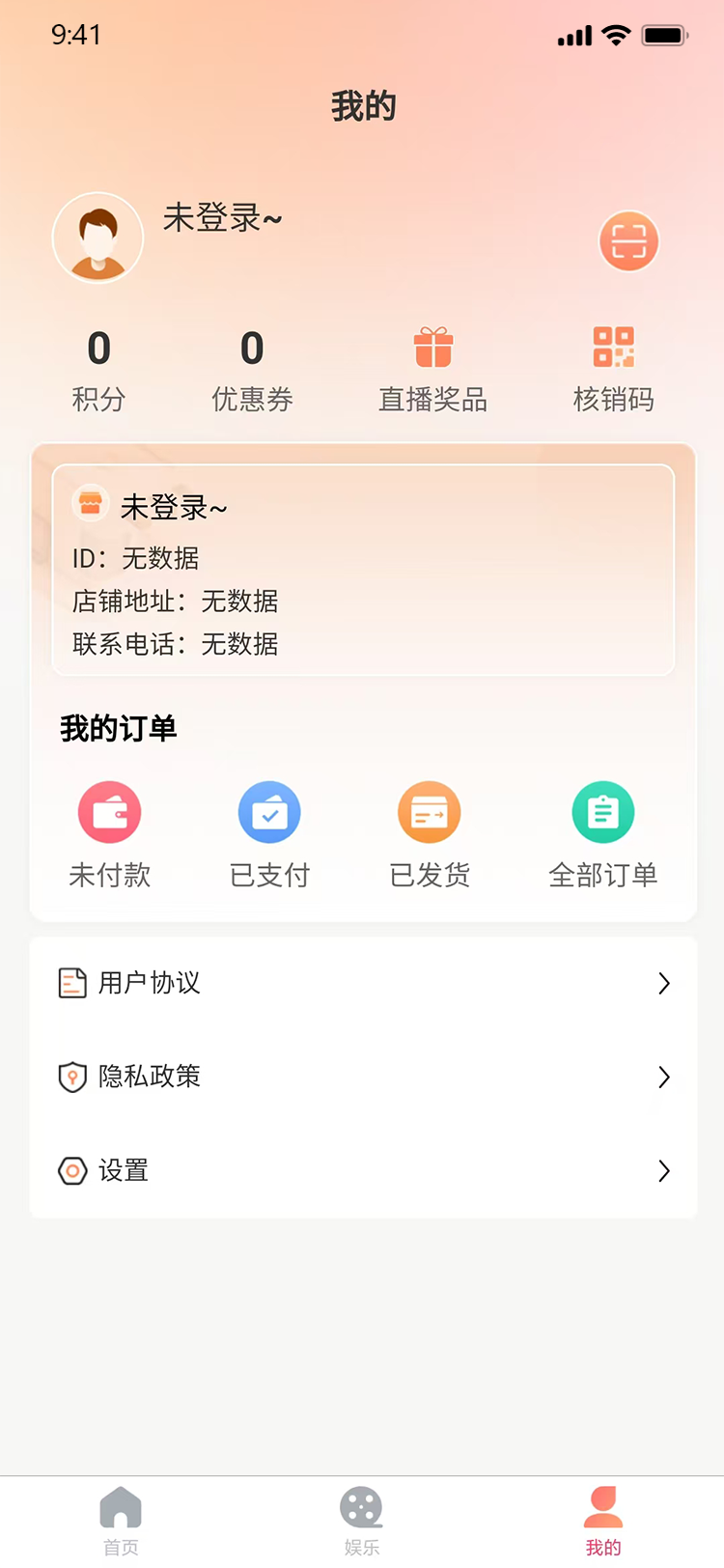Tap the 已支付 paid orders icon
The height and width of the screenshot is (1568, 724).
269,811
